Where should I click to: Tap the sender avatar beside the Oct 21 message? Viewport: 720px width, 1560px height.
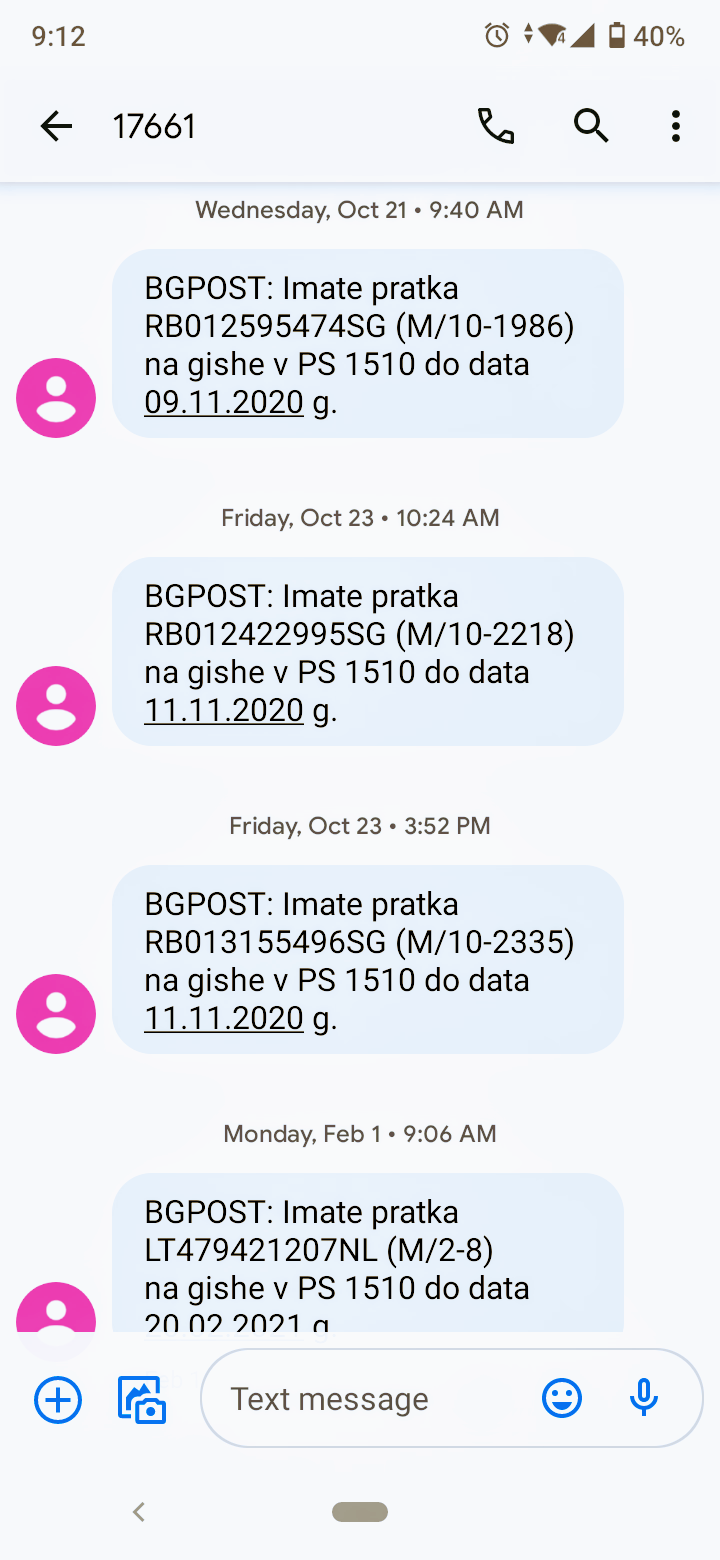[56, 398]
